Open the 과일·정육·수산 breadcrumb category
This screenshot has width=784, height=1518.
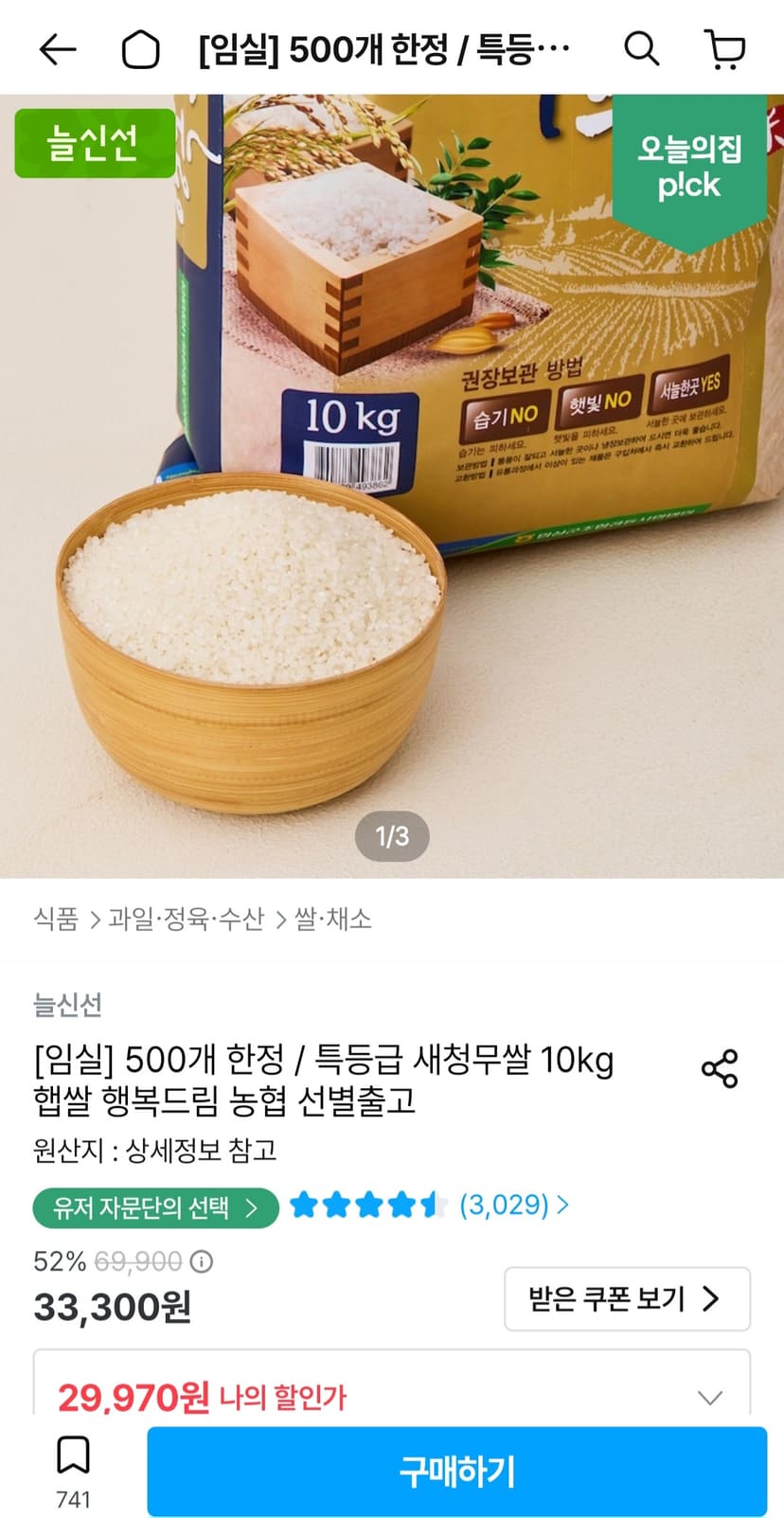(186, 919)
